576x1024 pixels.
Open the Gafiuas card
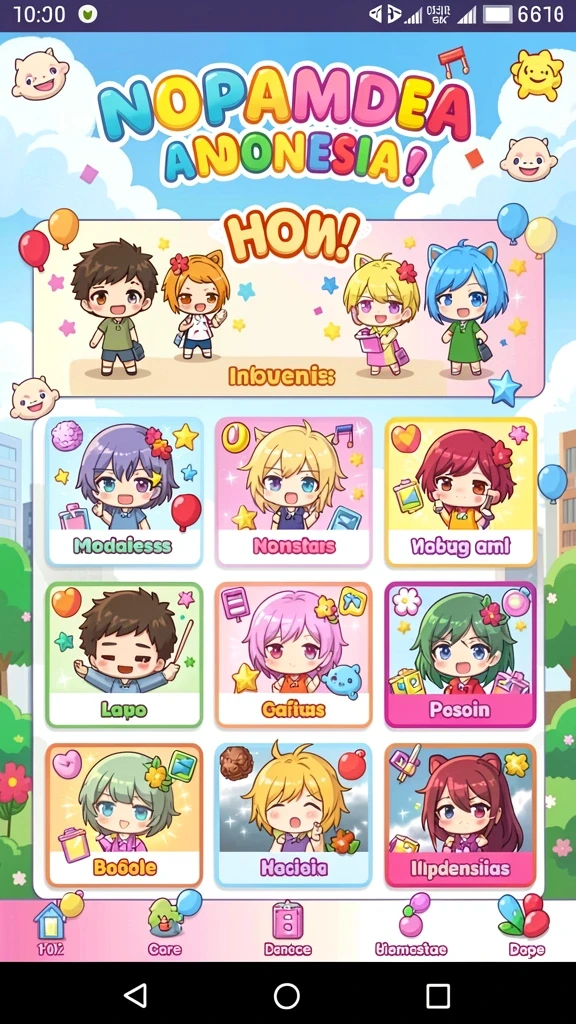(294, 655)
